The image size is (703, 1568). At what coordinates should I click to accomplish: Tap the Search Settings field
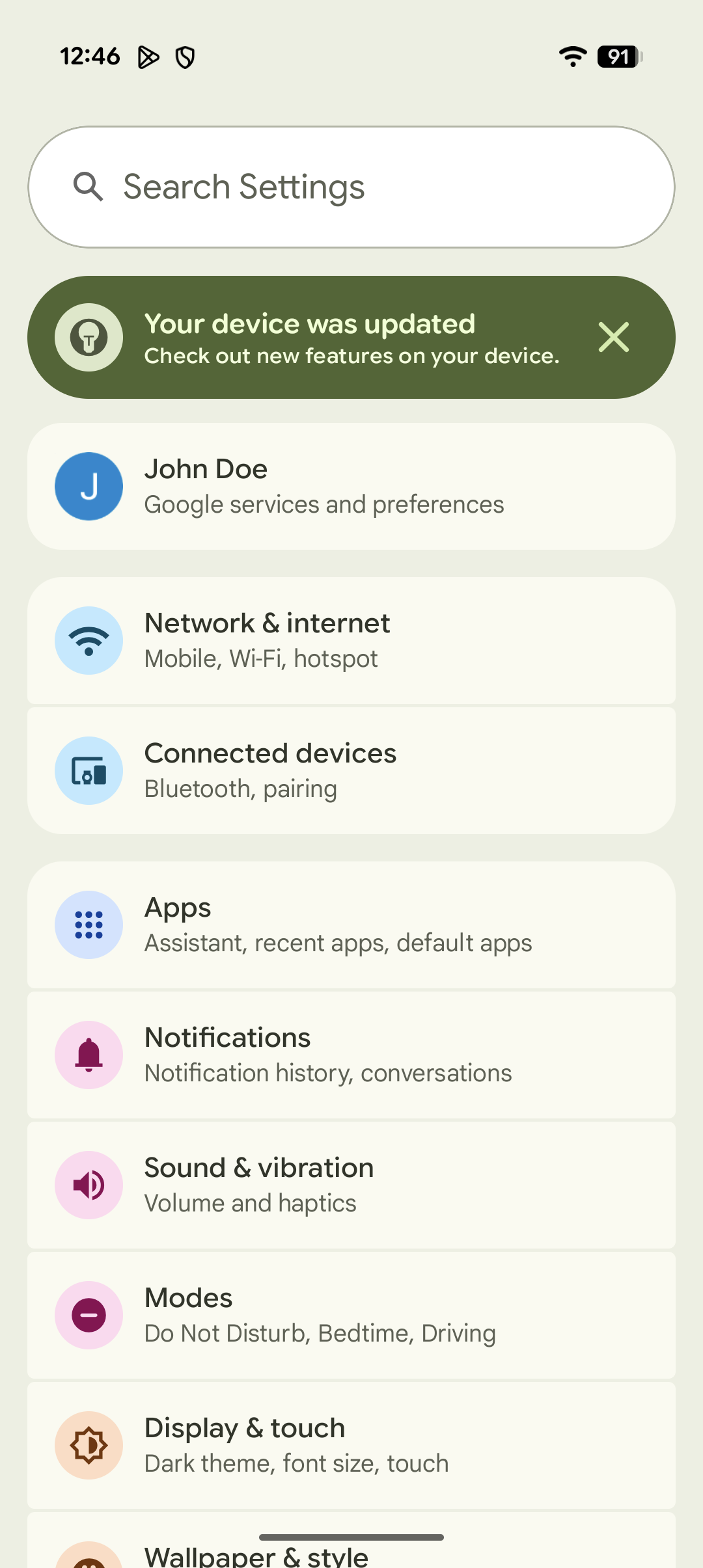(351, 187)
